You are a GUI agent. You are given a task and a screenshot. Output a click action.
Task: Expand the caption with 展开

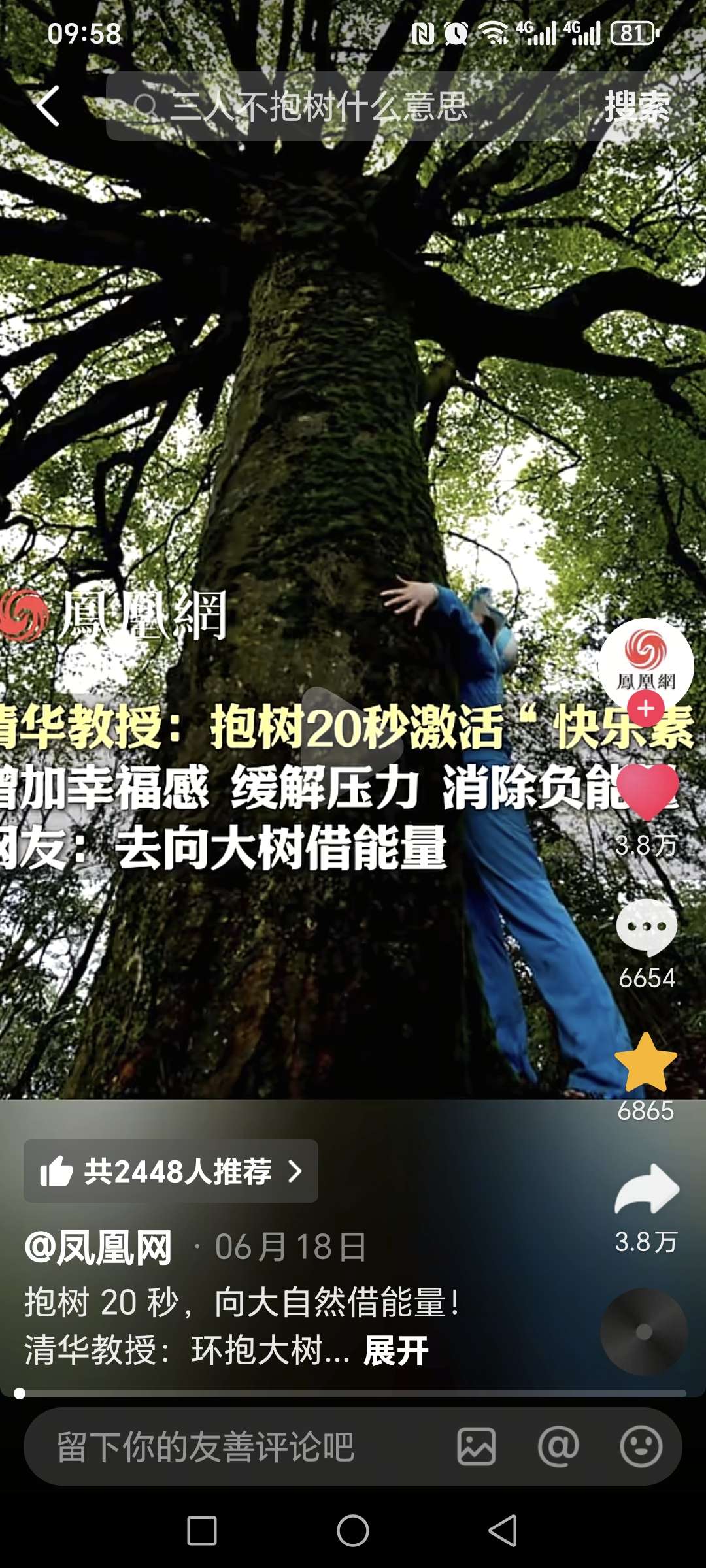point(396,1350)
